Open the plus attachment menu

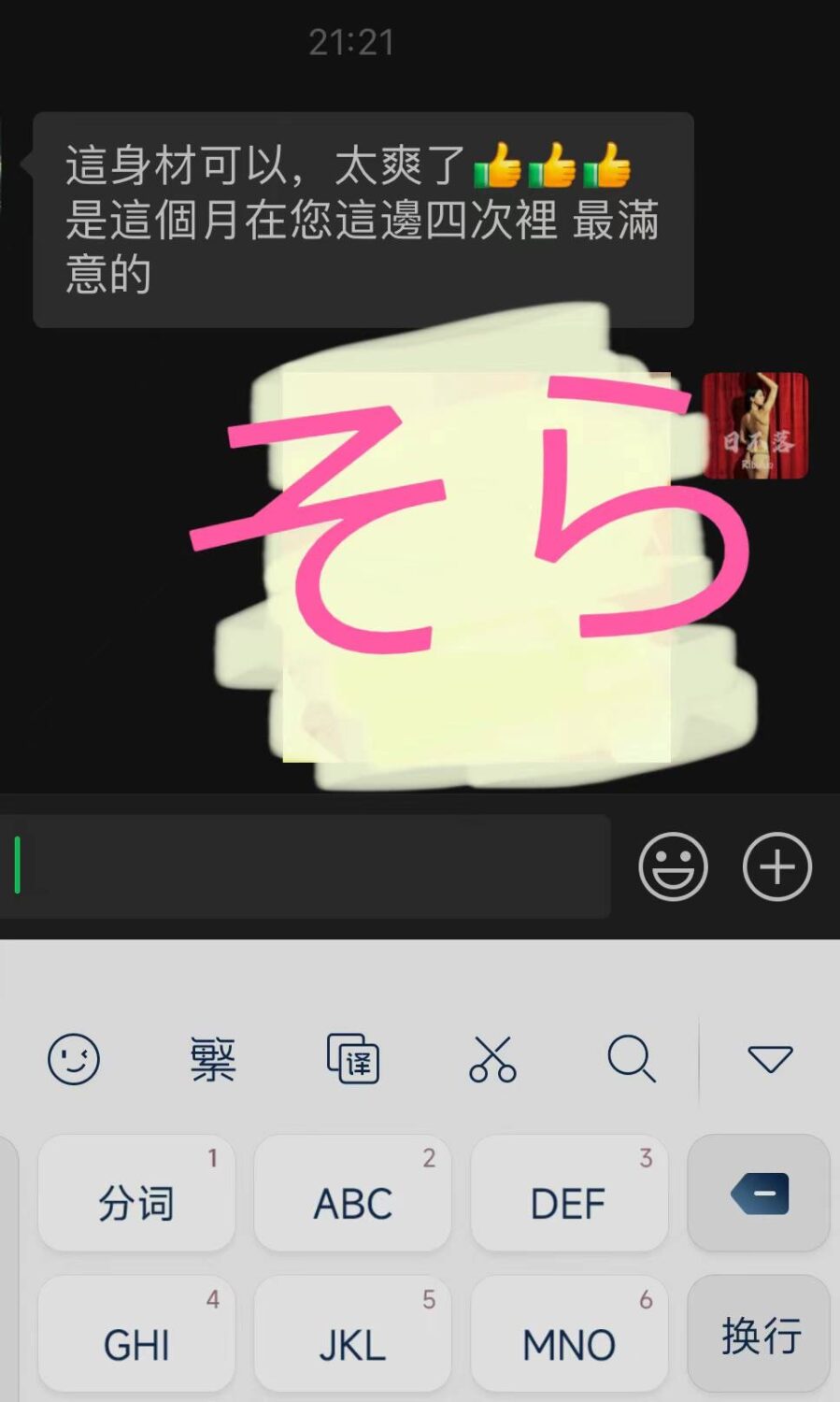click(x=776, y=866)
